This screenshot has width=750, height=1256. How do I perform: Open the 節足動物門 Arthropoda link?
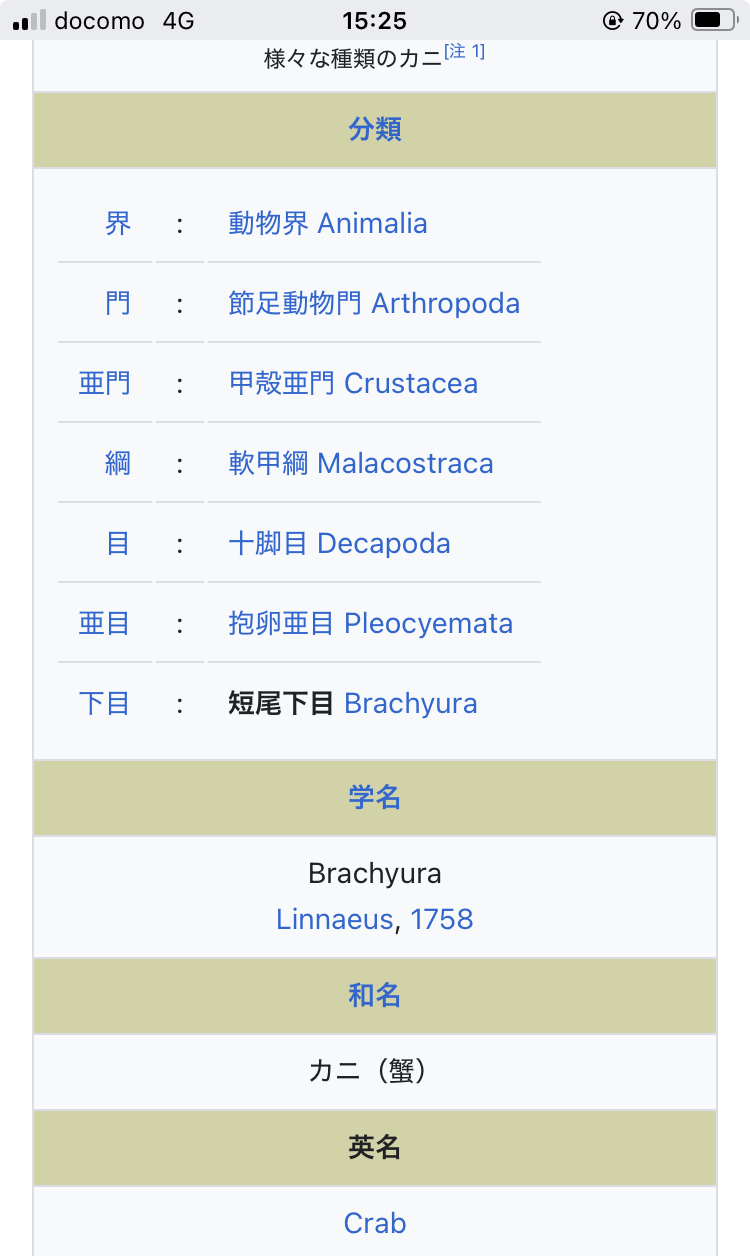[374, 303]
